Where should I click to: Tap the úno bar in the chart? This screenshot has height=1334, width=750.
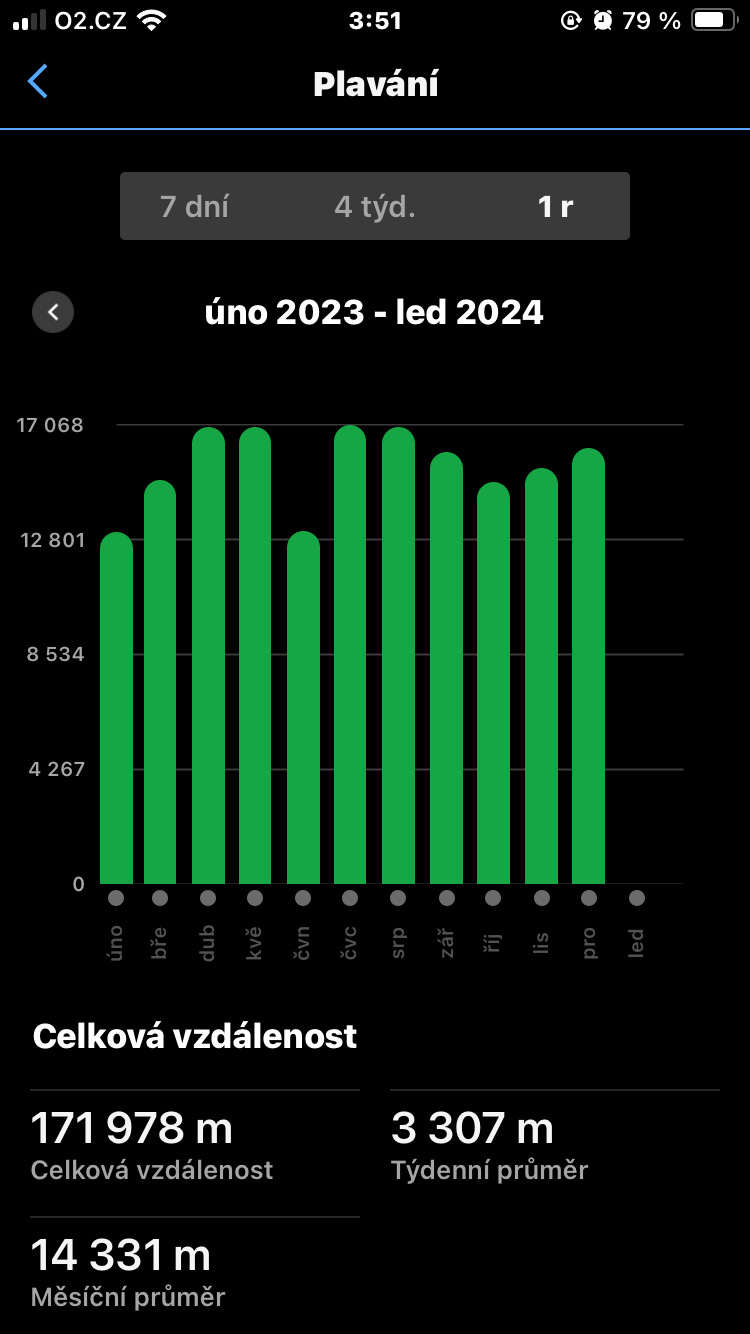116,708
